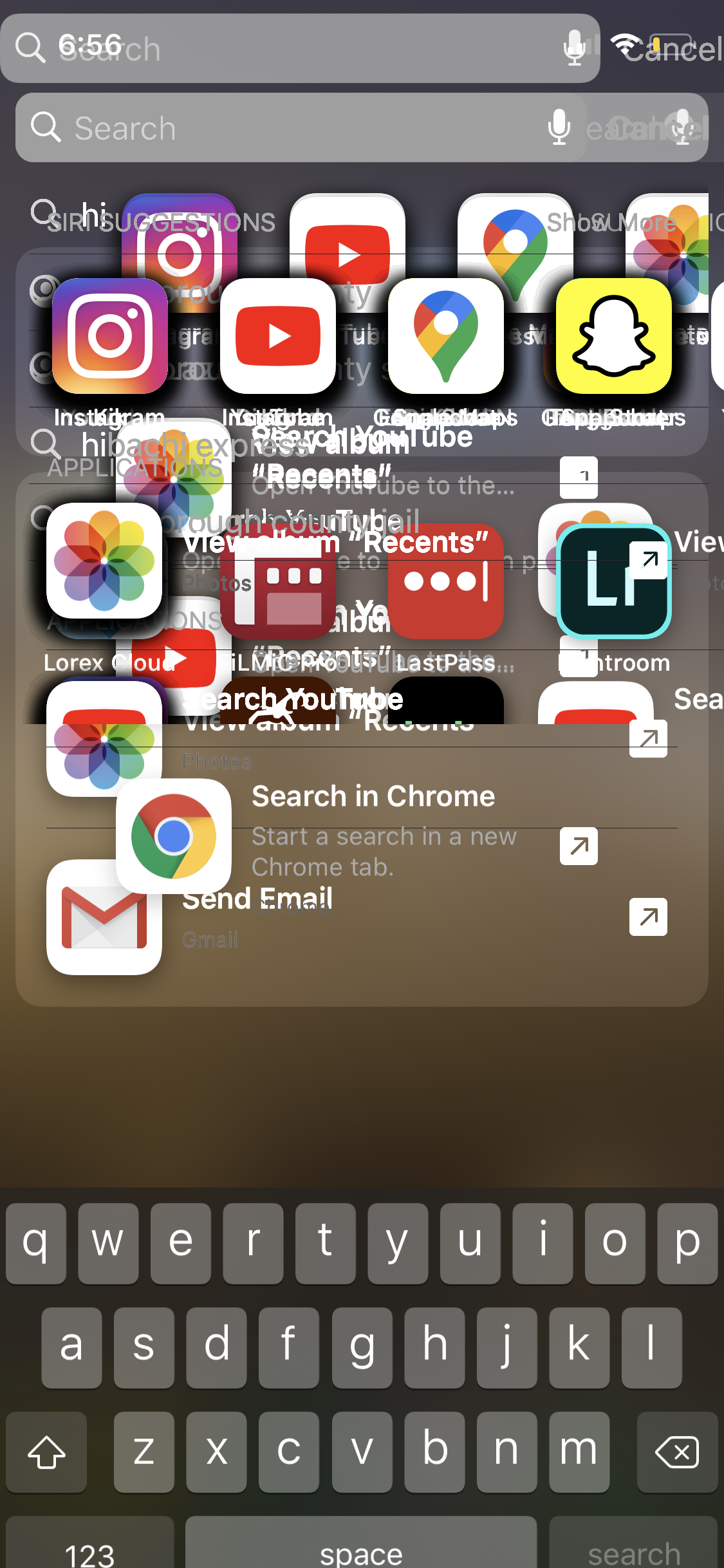The image size is (724, 1568).
Task: Switch to the 123 numeric keyboard
Action: point(89,1548)
